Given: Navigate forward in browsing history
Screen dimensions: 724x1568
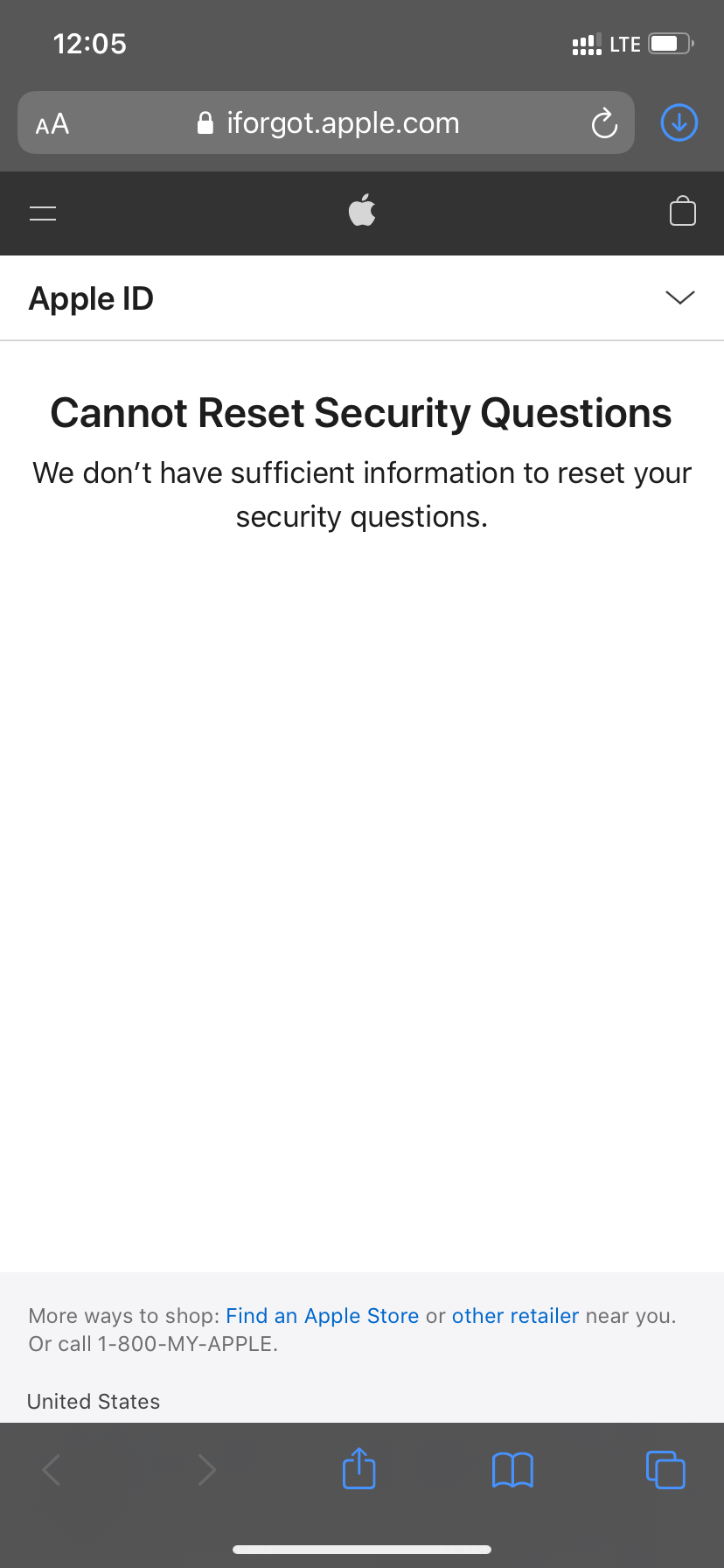Looking at the screenshot, I should (206, 1469).
